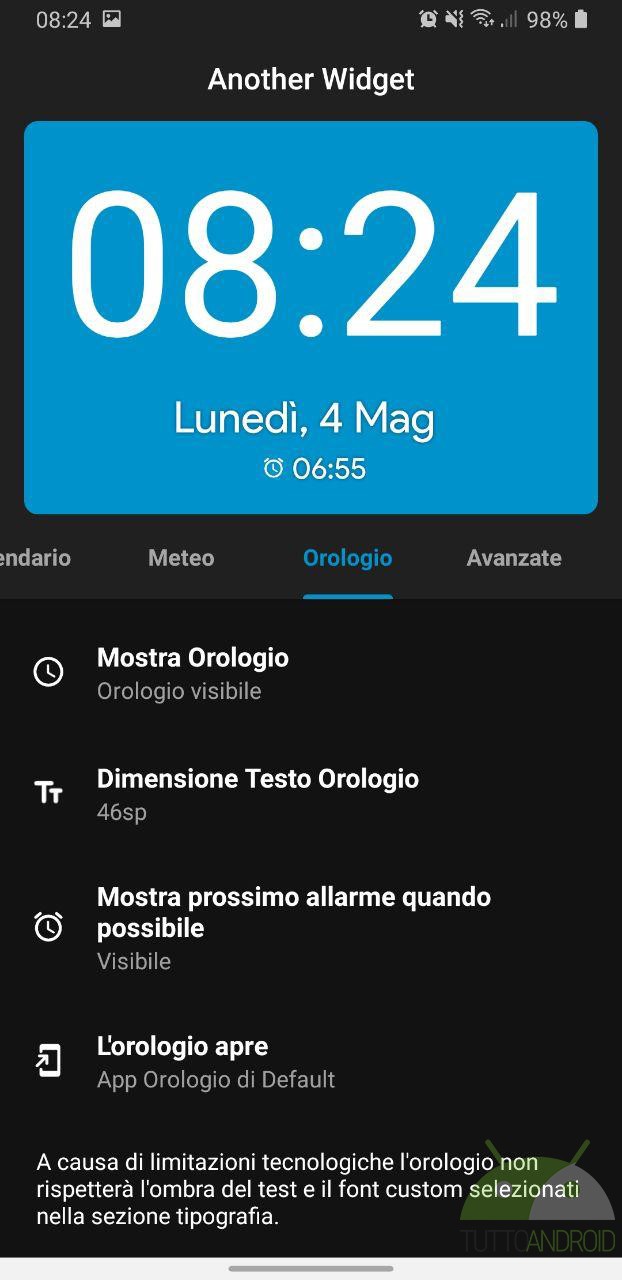Image resolution: width=622 pixels, height=1280 pixels.
Task: Select the Orologio tab
Action: pos(347,558)
